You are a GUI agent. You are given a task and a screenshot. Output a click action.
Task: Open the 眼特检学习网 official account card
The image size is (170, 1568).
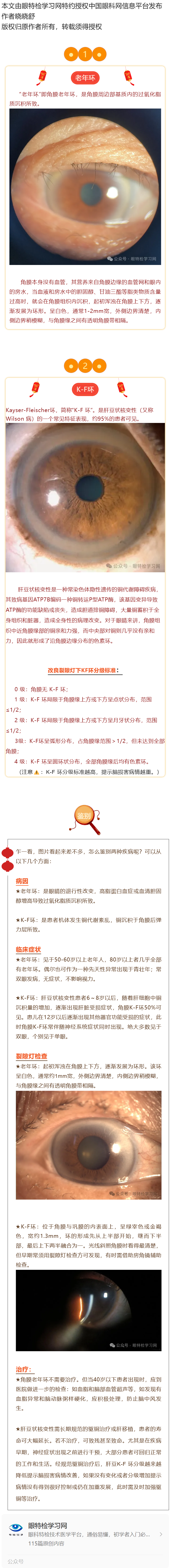tap(85, 1534)
